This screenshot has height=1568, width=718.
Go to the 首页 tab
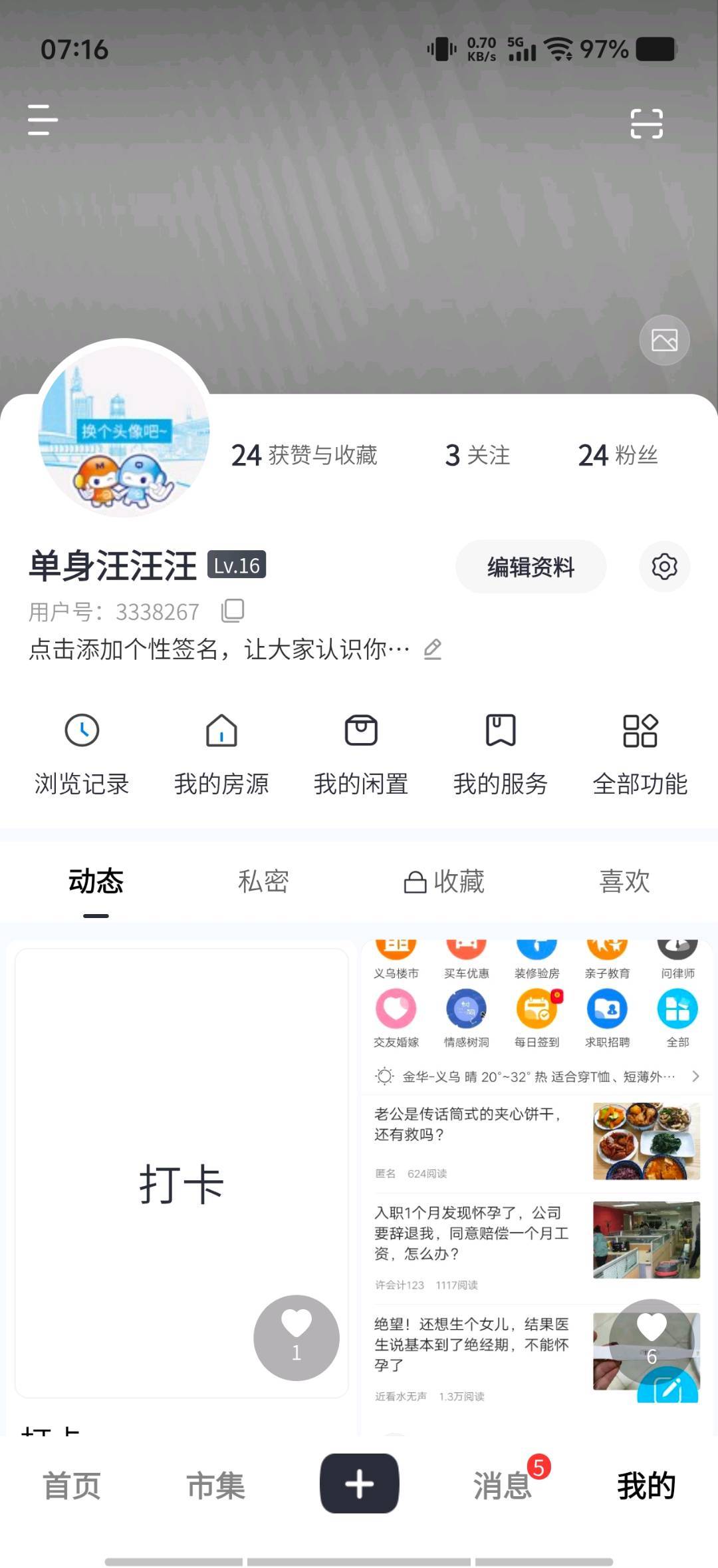point(72,1486)
